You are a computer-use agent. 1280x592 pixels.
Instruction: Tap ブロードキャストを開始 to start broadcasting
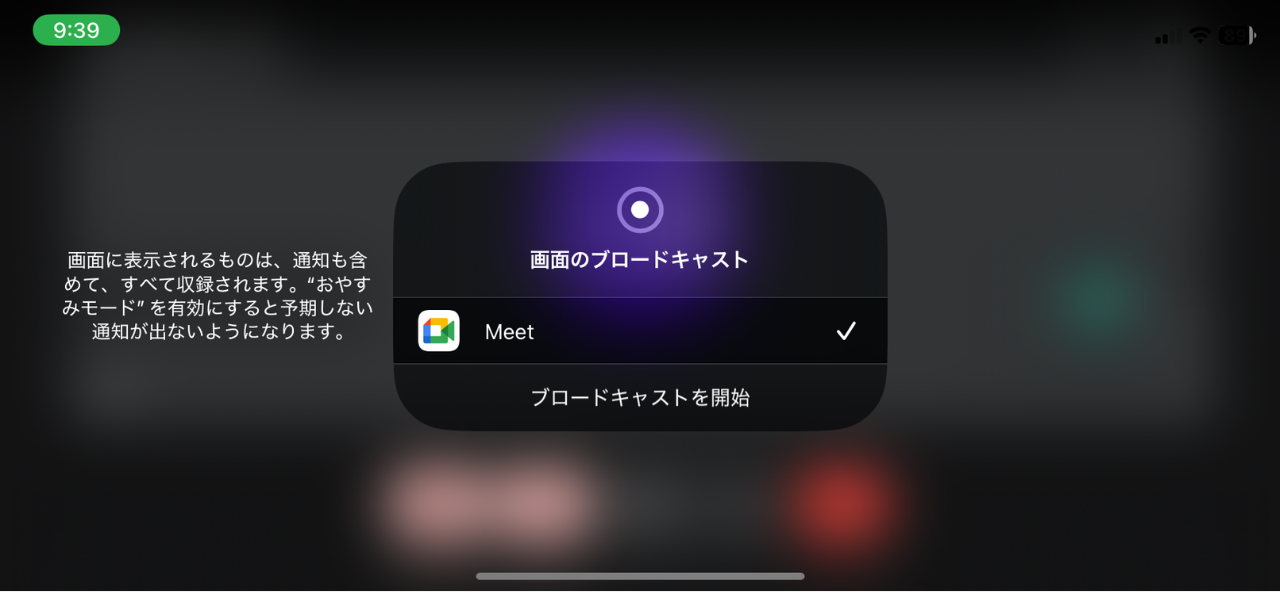click(x=640, y=398)
